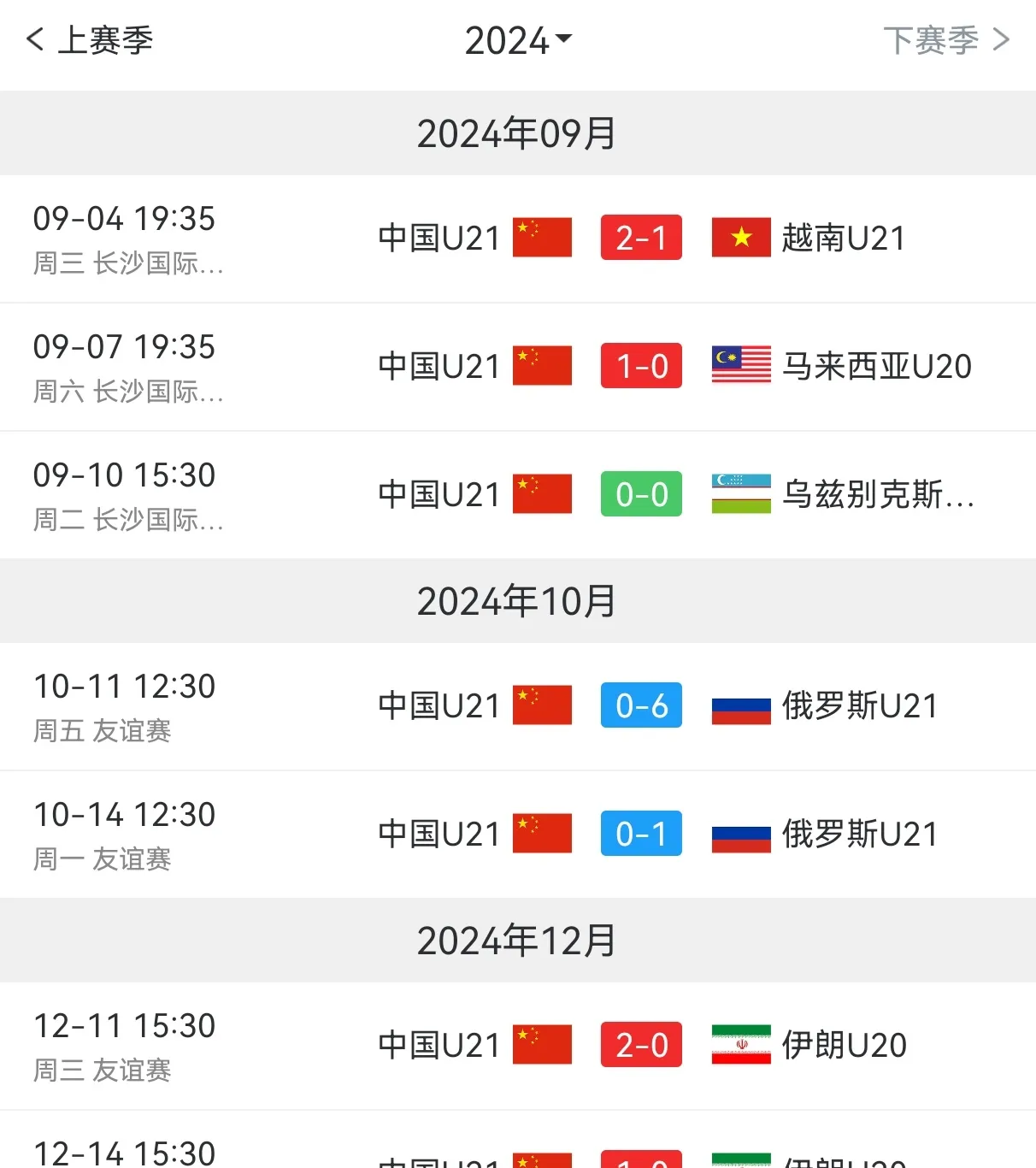
Task: Select the Iran U20 flag icon
Action: click(740, 1045)
